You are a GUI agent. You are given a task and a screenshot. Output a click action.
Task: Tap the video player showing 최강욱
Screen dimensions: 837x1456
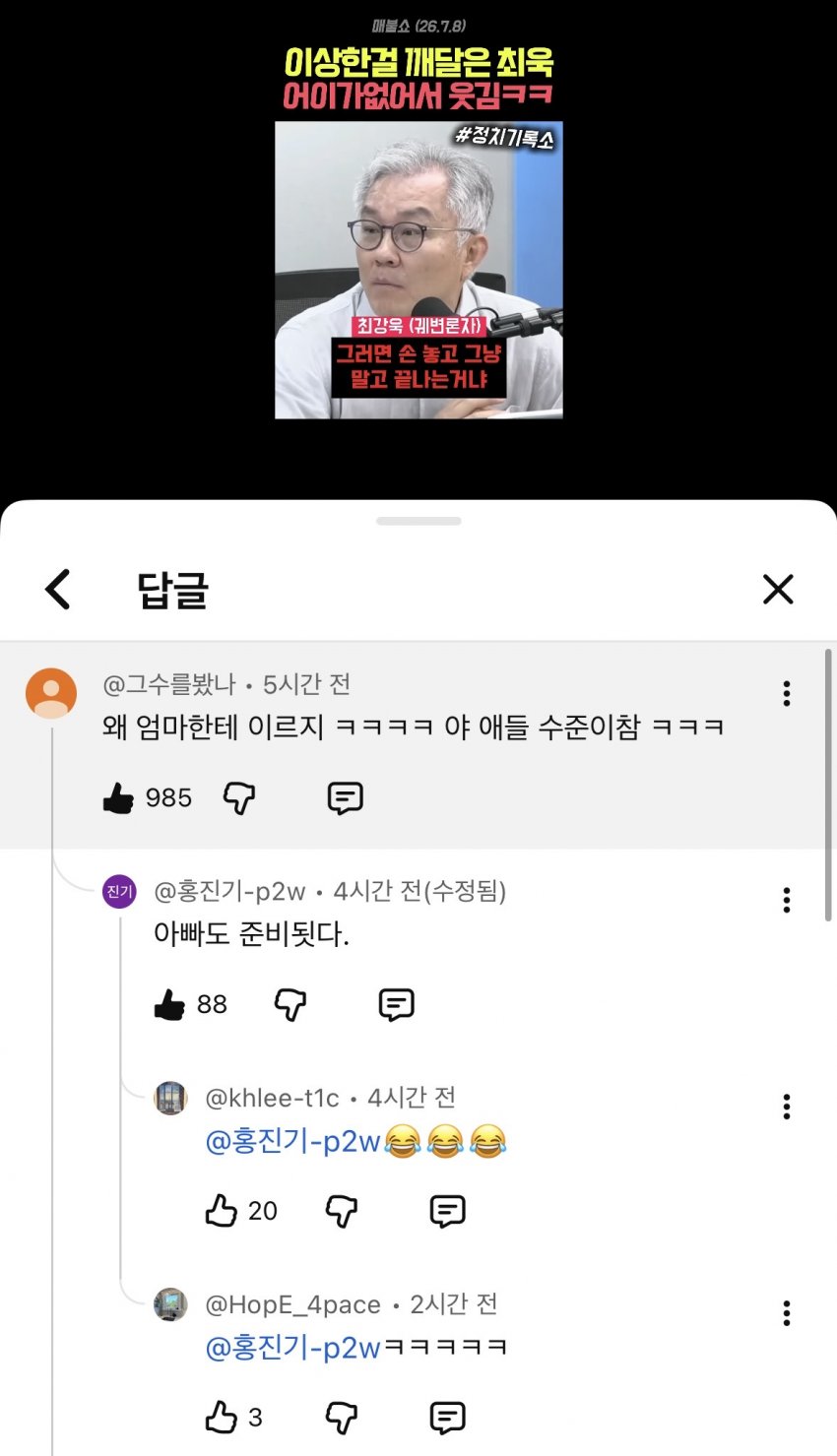point(418,270)
